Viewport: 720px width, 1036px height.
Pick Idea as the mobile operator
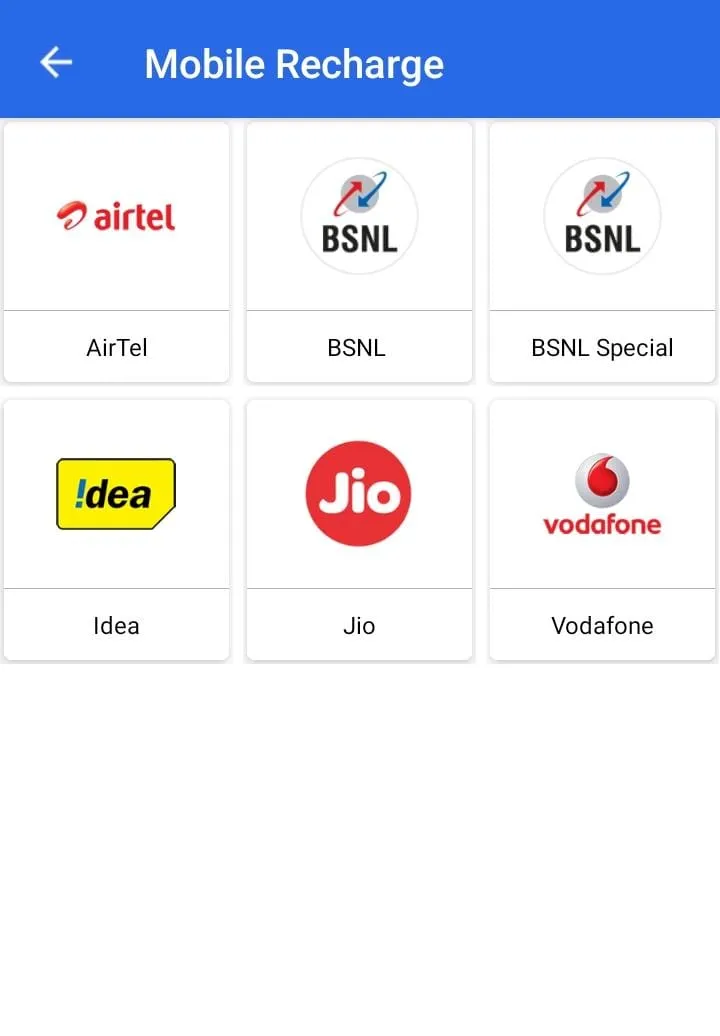[x=117, y=529]
